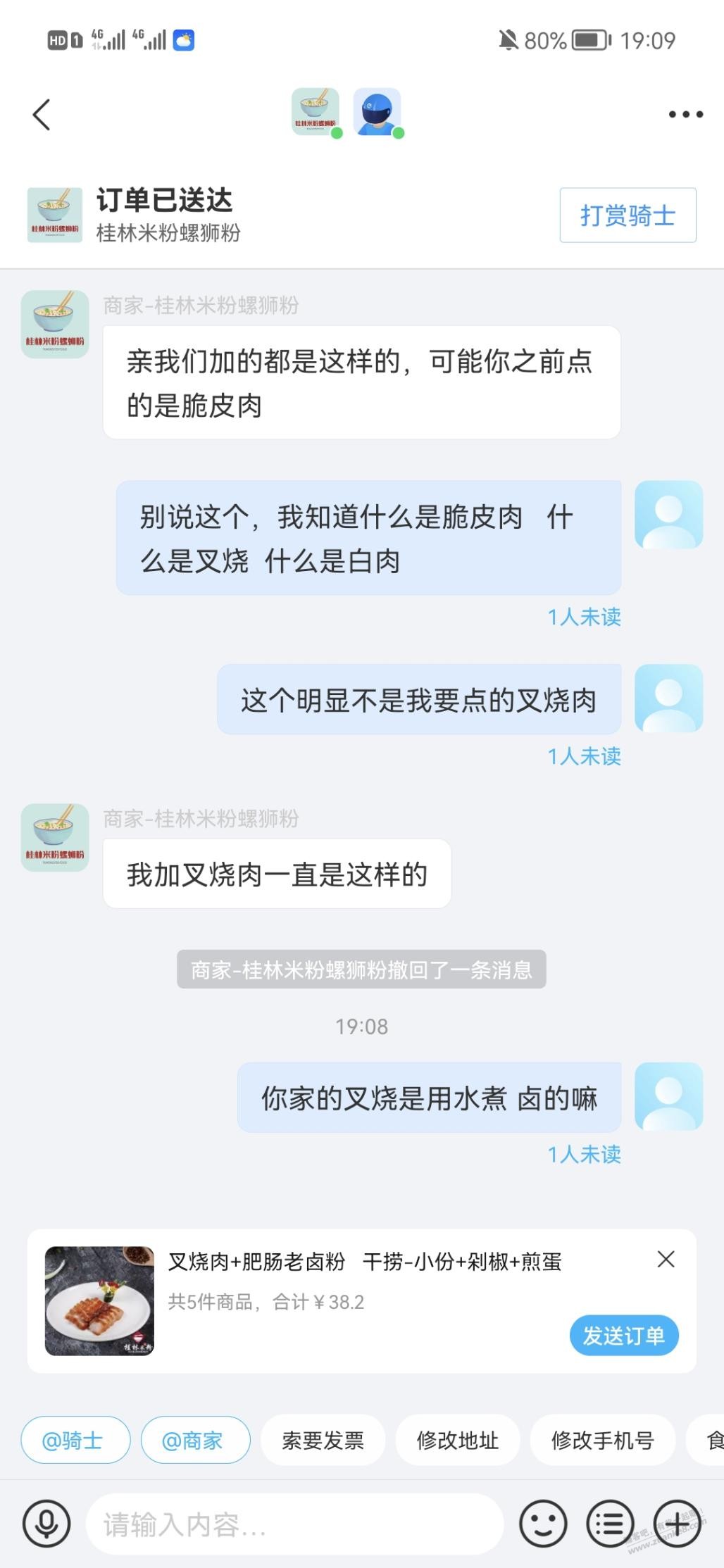This screenshot has height=1568, width=724.
Task: Mention the rider with @骑士
Action: (75, 1441)
